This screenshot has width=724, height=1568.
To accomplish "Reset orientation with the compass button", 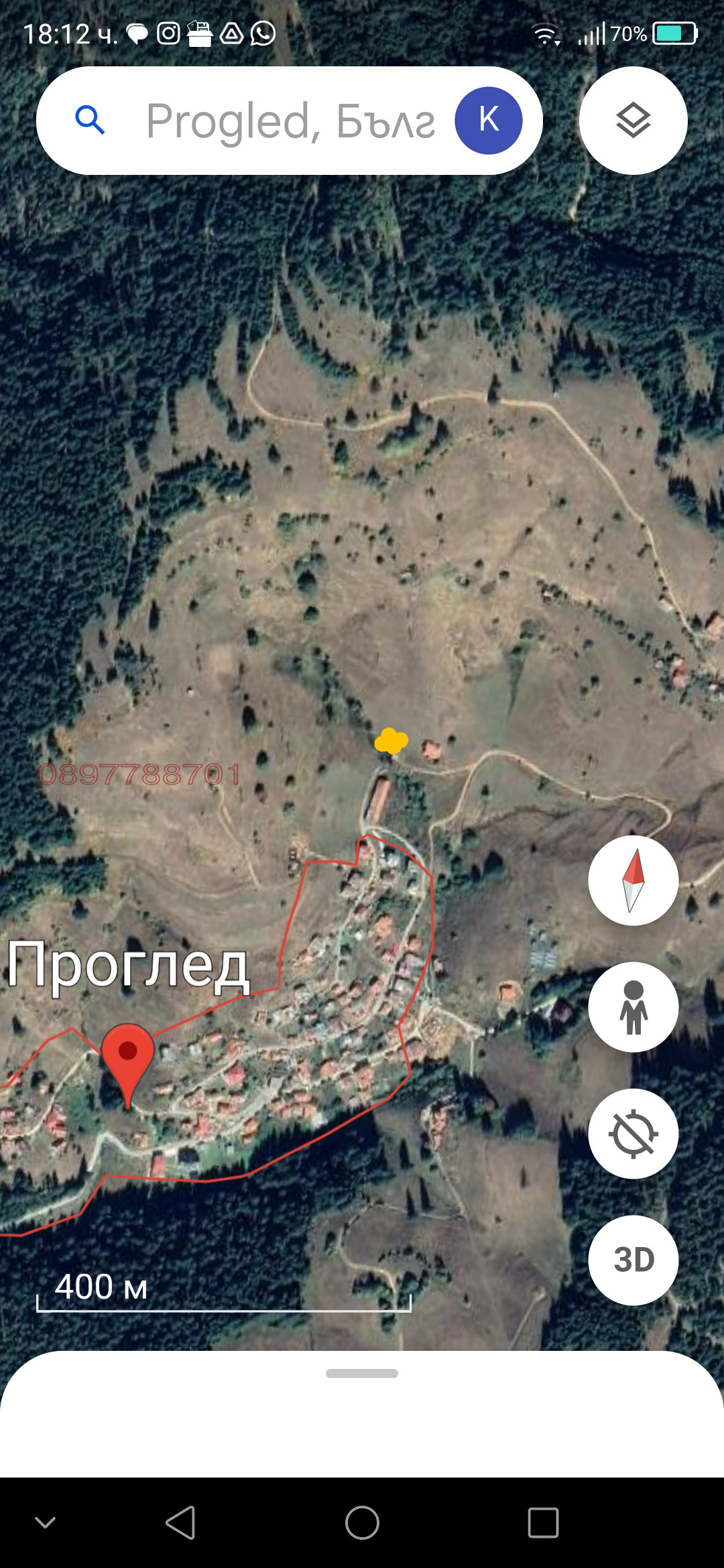I will (633, 880).
